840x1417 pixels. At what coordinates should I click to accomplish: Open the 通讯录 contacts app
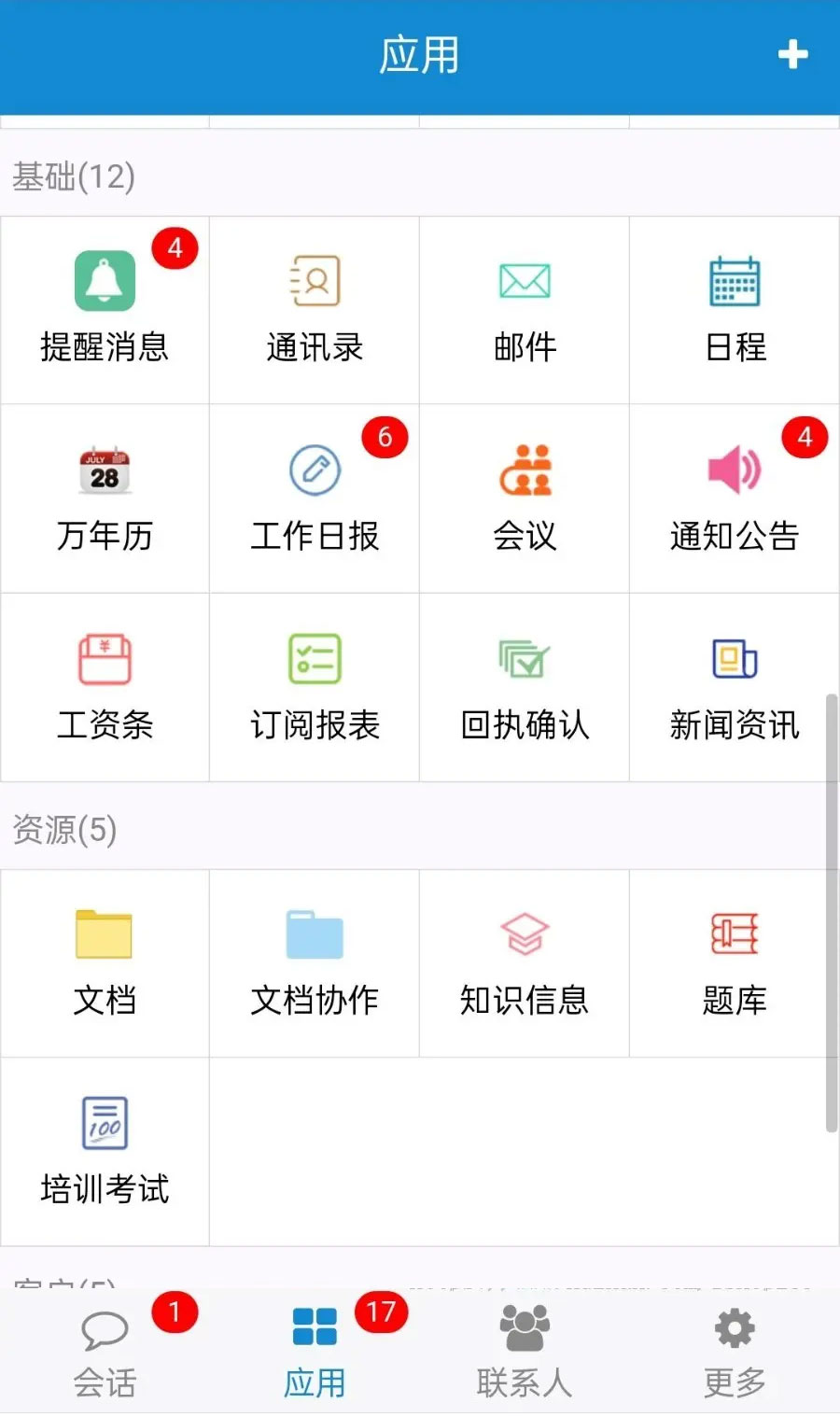(315, 310)
